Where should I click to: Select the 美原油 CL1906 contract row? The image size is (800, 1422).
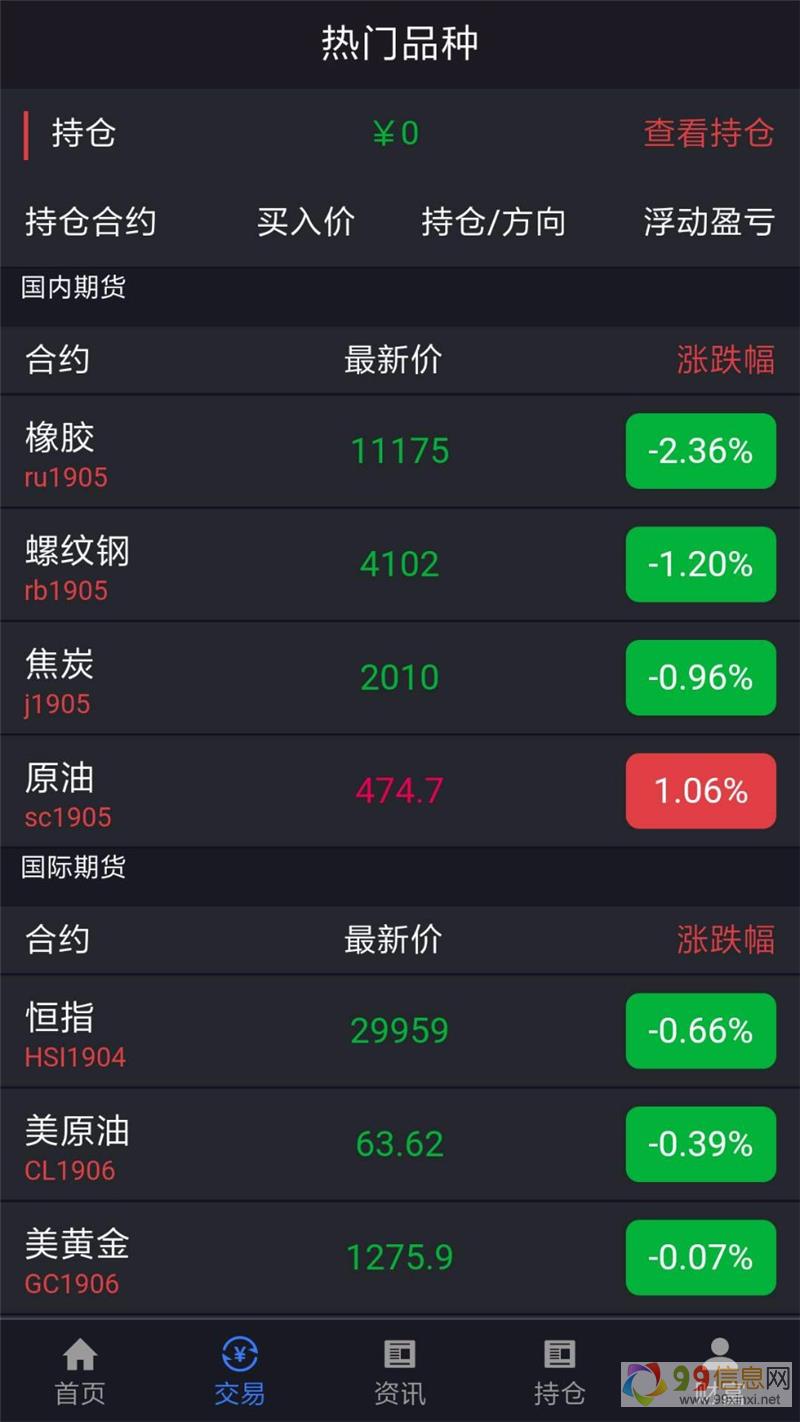click(400, 1144)
